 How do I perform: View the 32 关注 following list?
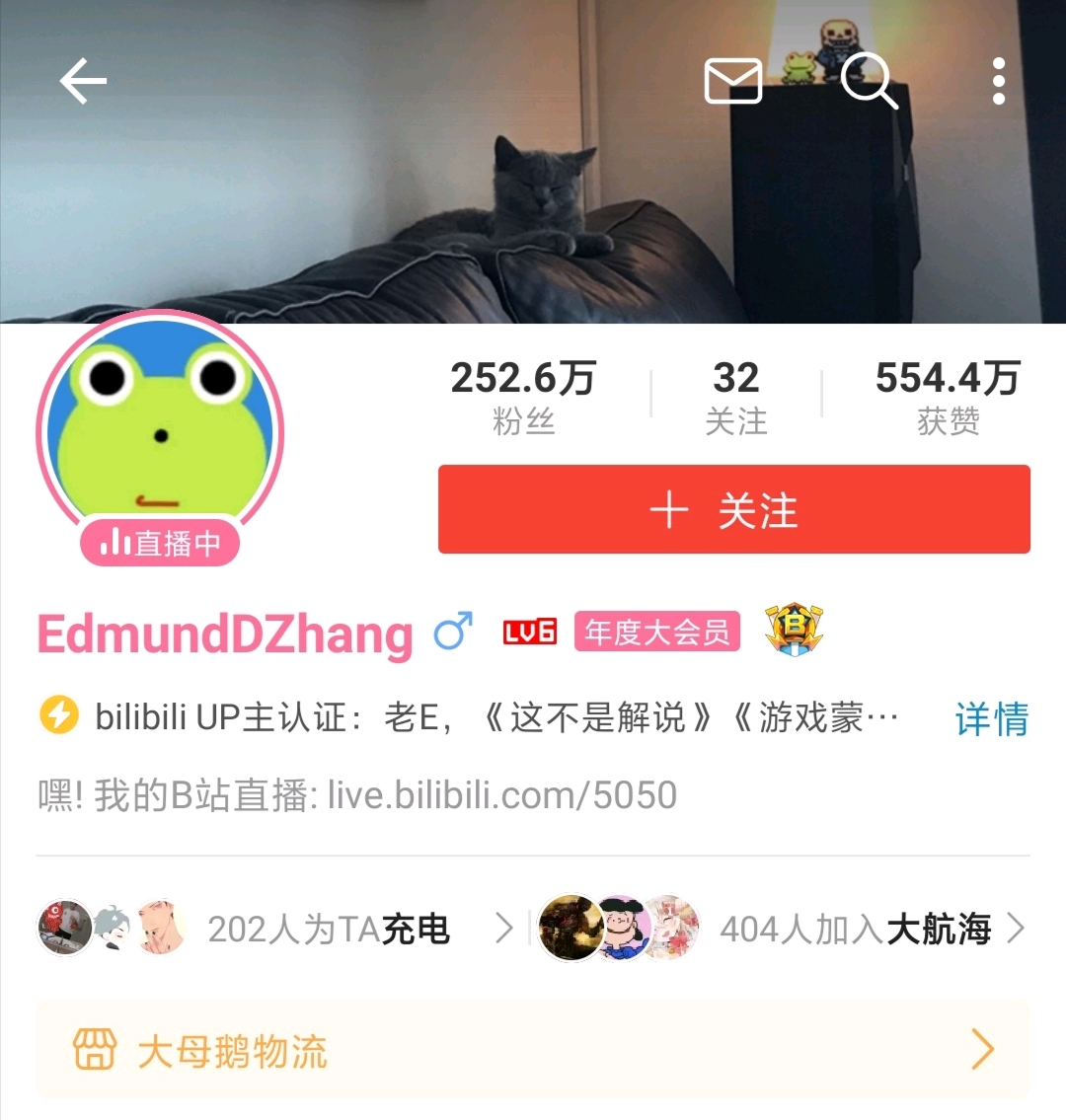(735, 397)
